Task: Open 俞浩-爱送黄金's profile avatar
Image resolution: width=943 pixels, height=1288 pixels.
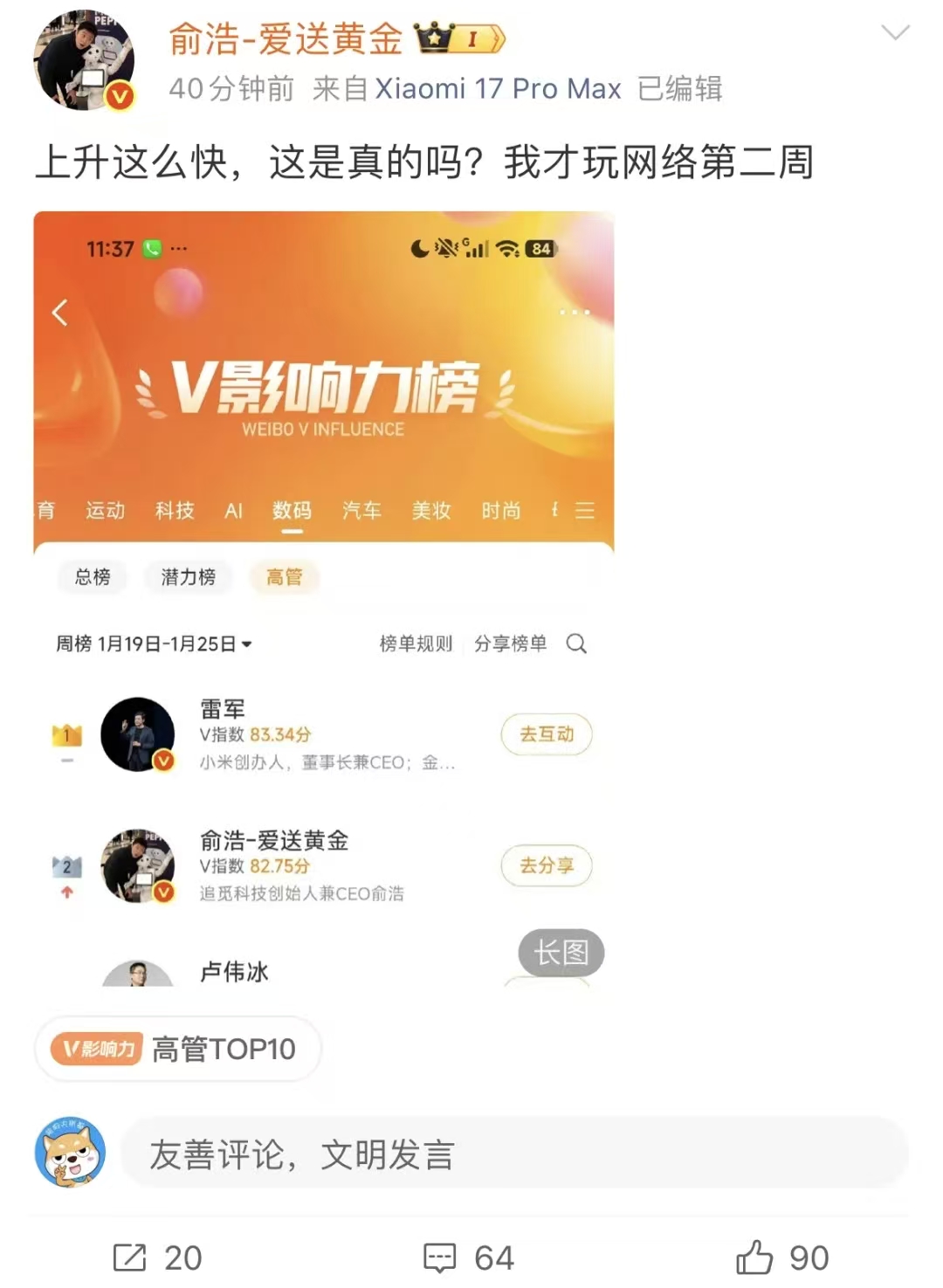Action: coord(84,60)
